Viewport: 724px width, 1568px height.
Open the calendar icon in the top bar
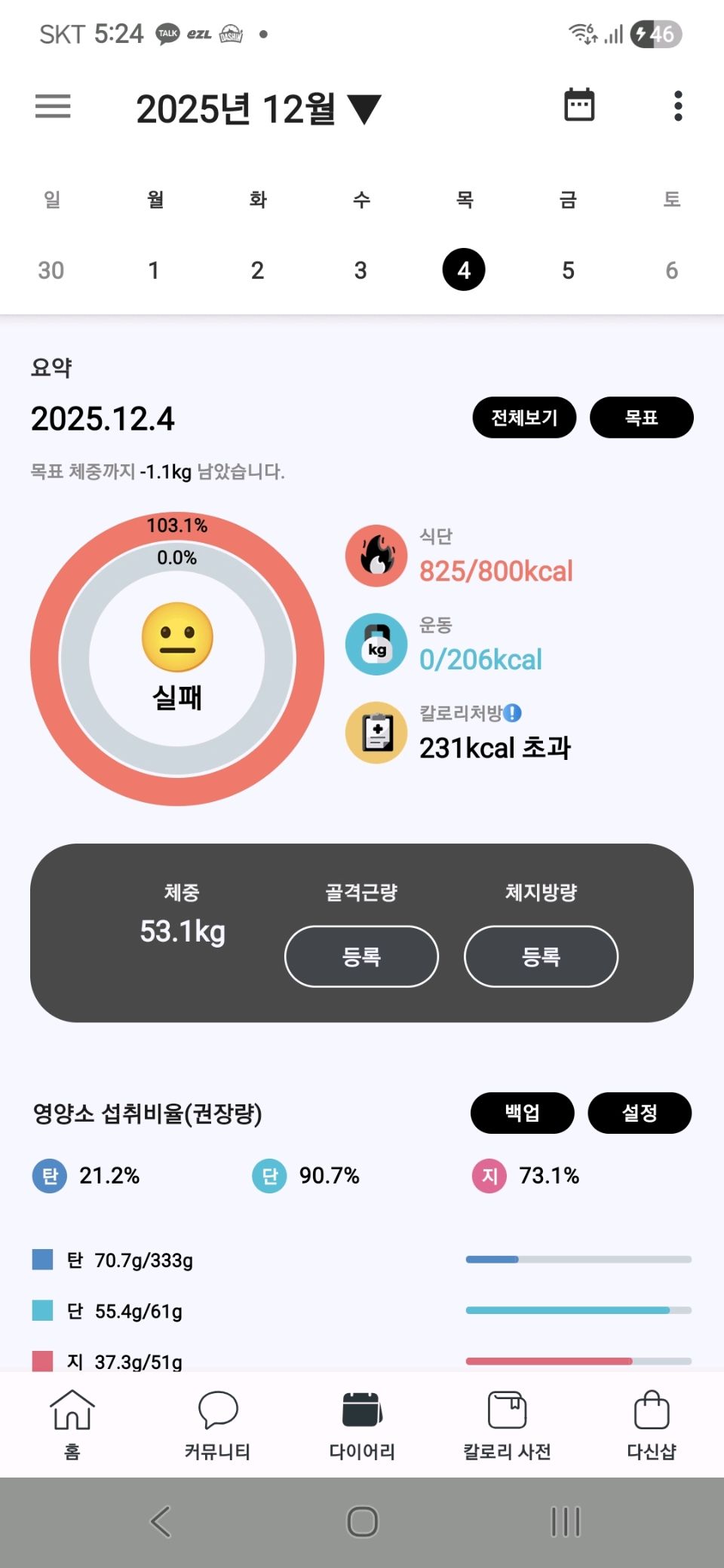click(x=579, y=105)
